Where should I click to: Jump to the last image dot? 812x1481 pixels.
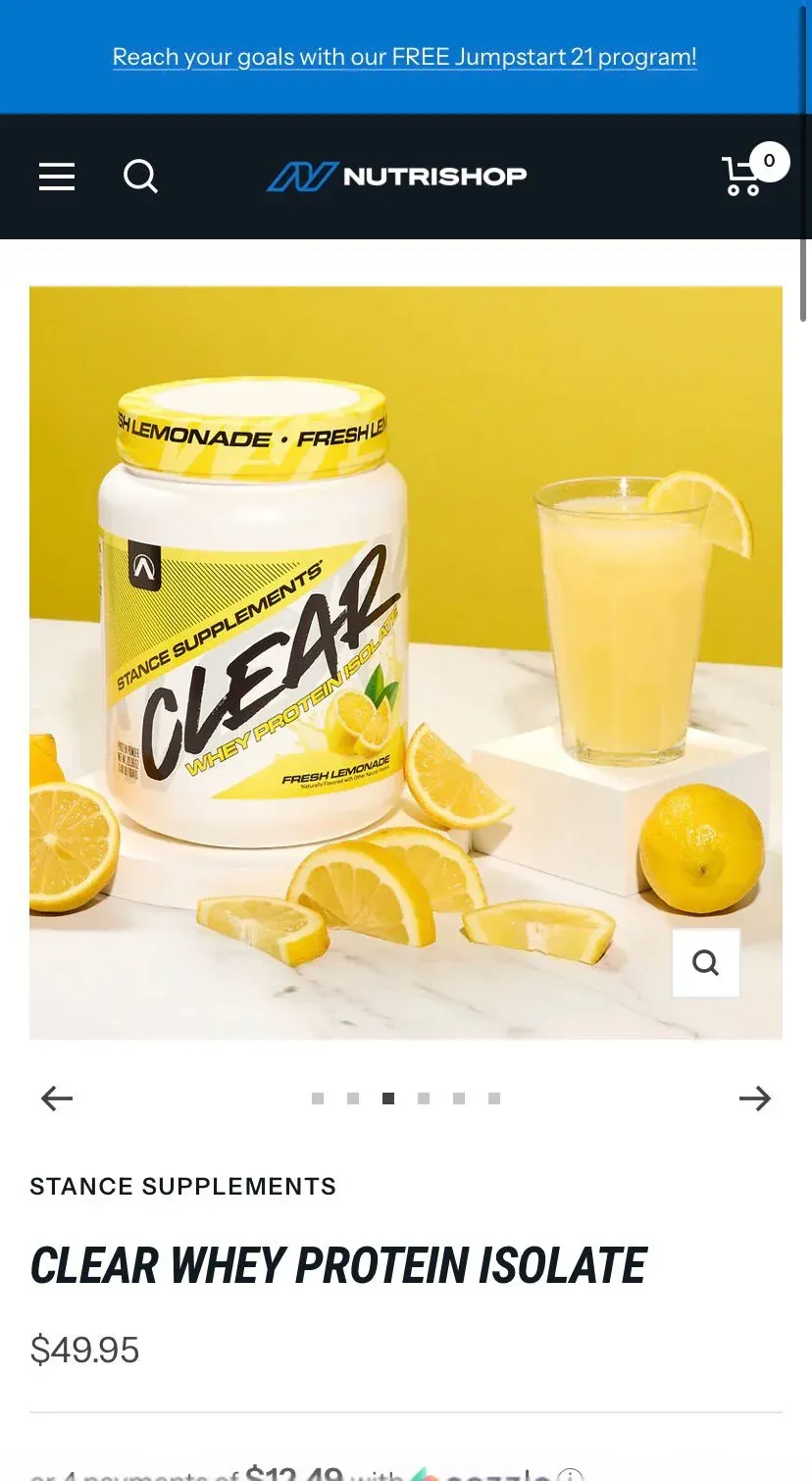494,1098
